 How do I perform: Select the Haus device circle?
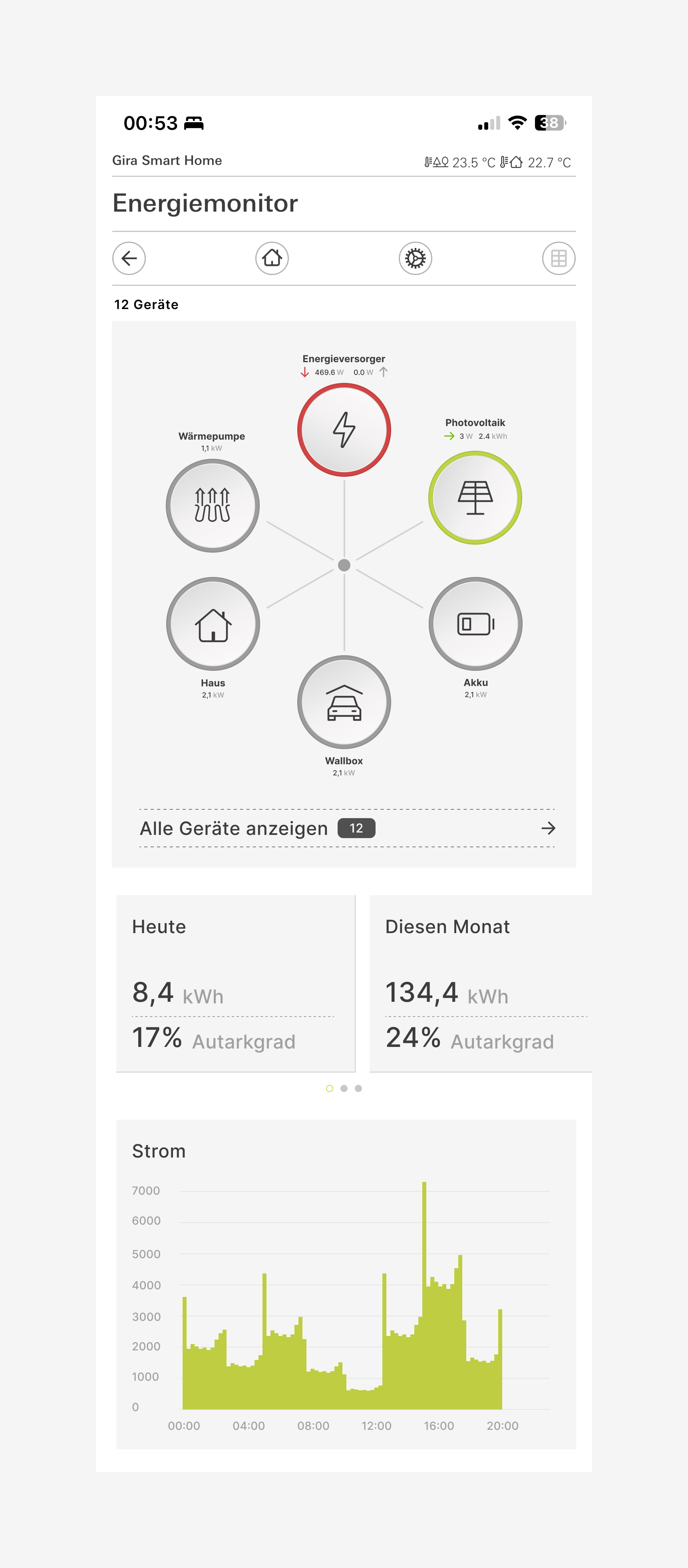point(213,624)
